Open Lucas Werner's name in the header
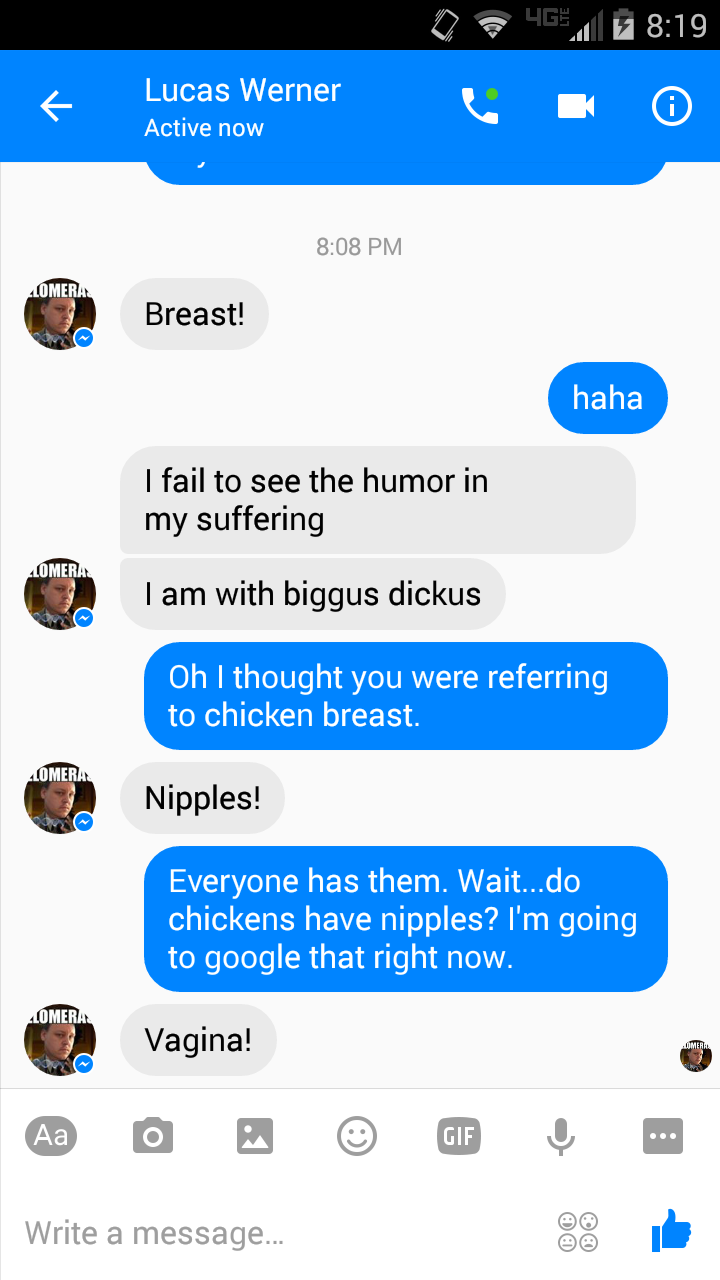Viewport: 720px width, 1280px height. (242, 92)
